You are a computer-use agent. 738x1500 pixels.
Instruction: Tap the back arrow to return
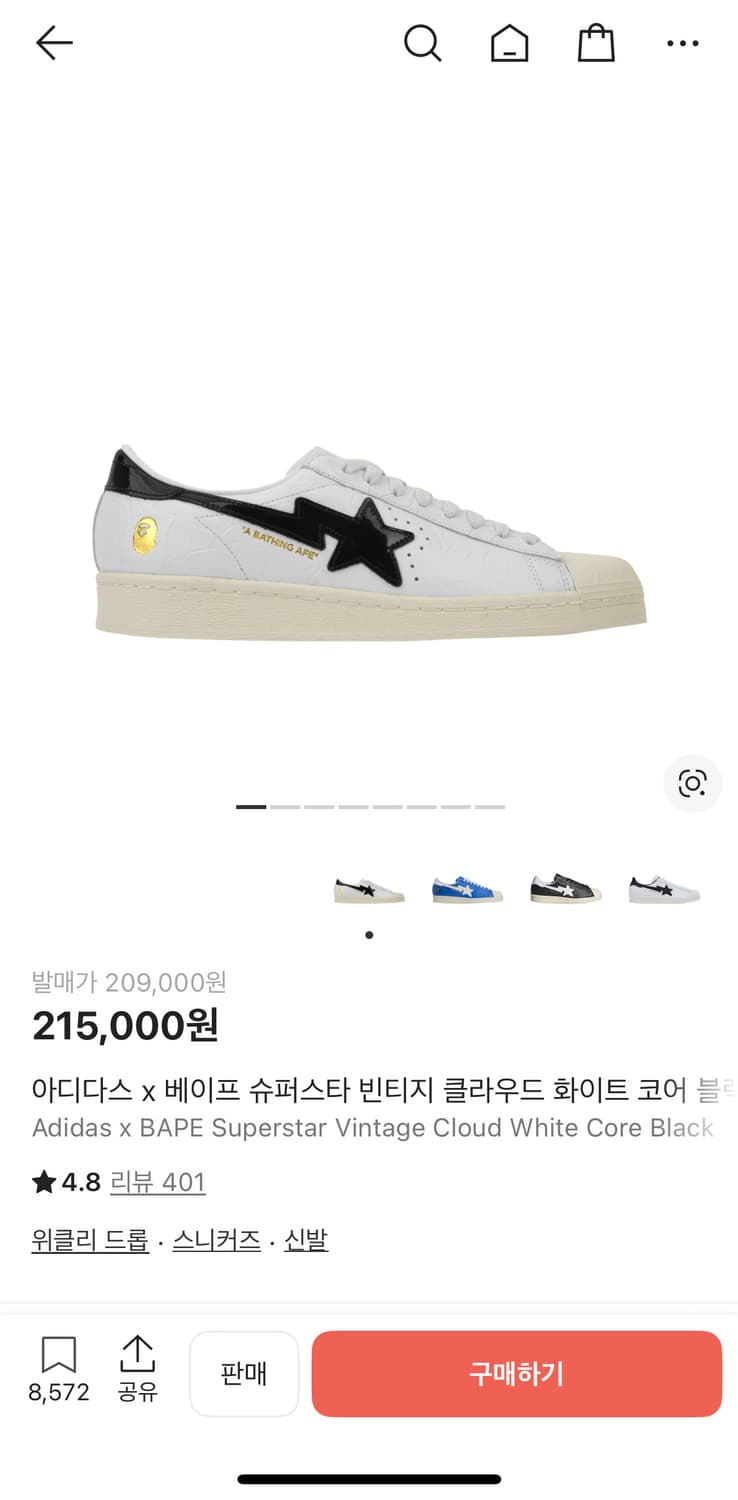(x=54, y=42)
